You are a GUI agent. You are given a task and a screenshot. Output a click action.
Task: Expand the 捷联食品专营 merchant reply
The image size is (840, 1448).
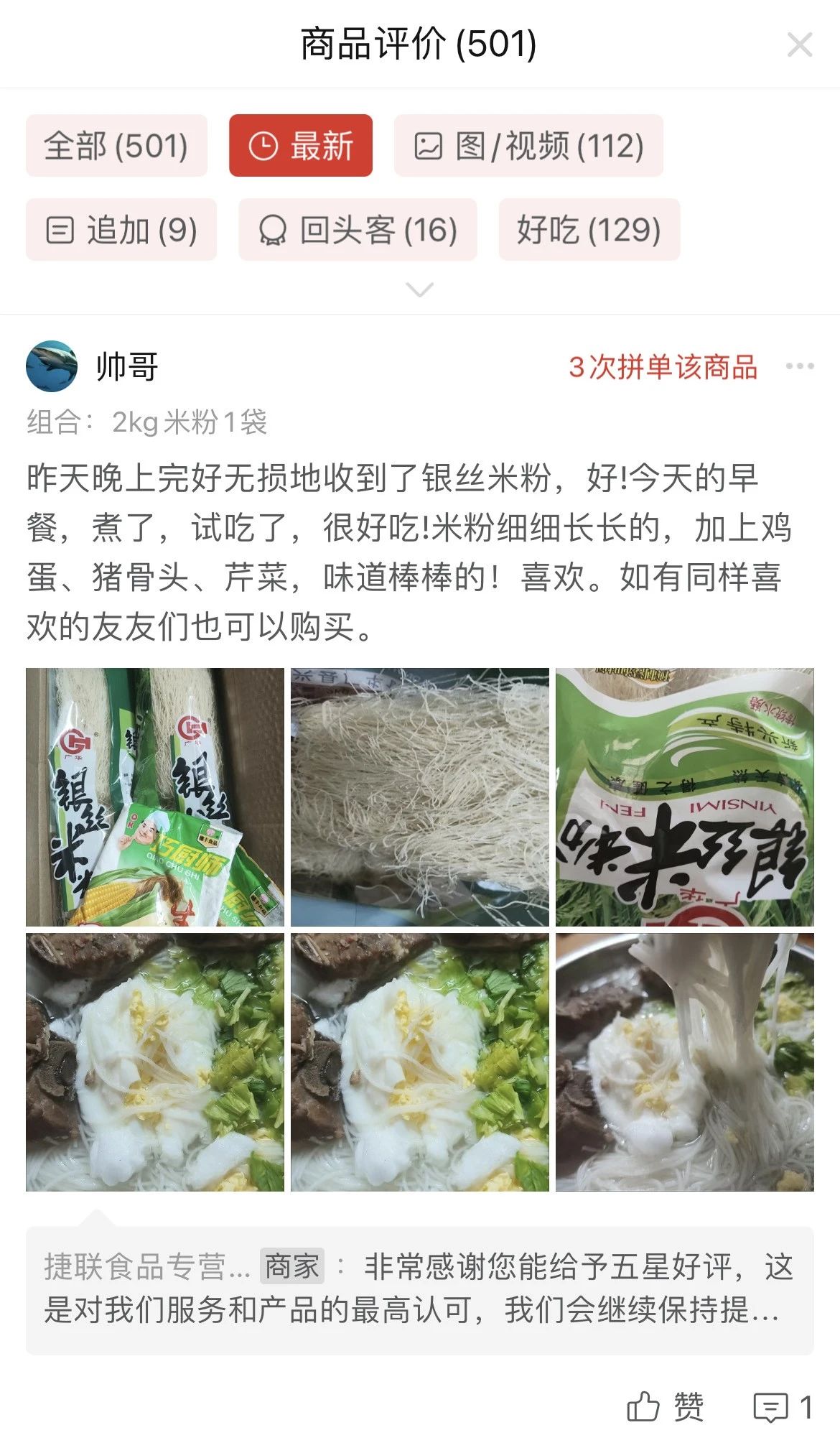point(419,1289)
